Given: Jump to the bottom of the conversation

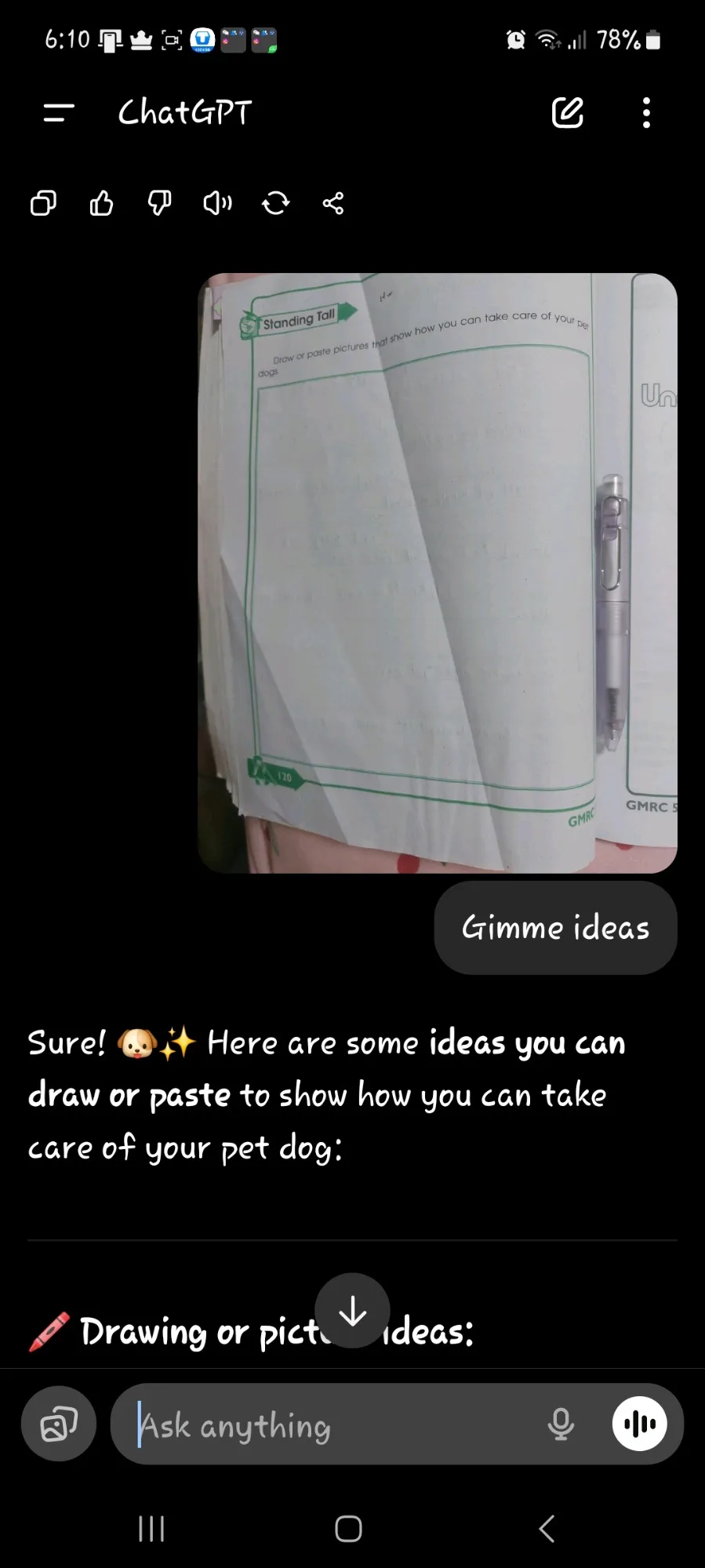Looking at the screenshot, I should point(352,1310).
